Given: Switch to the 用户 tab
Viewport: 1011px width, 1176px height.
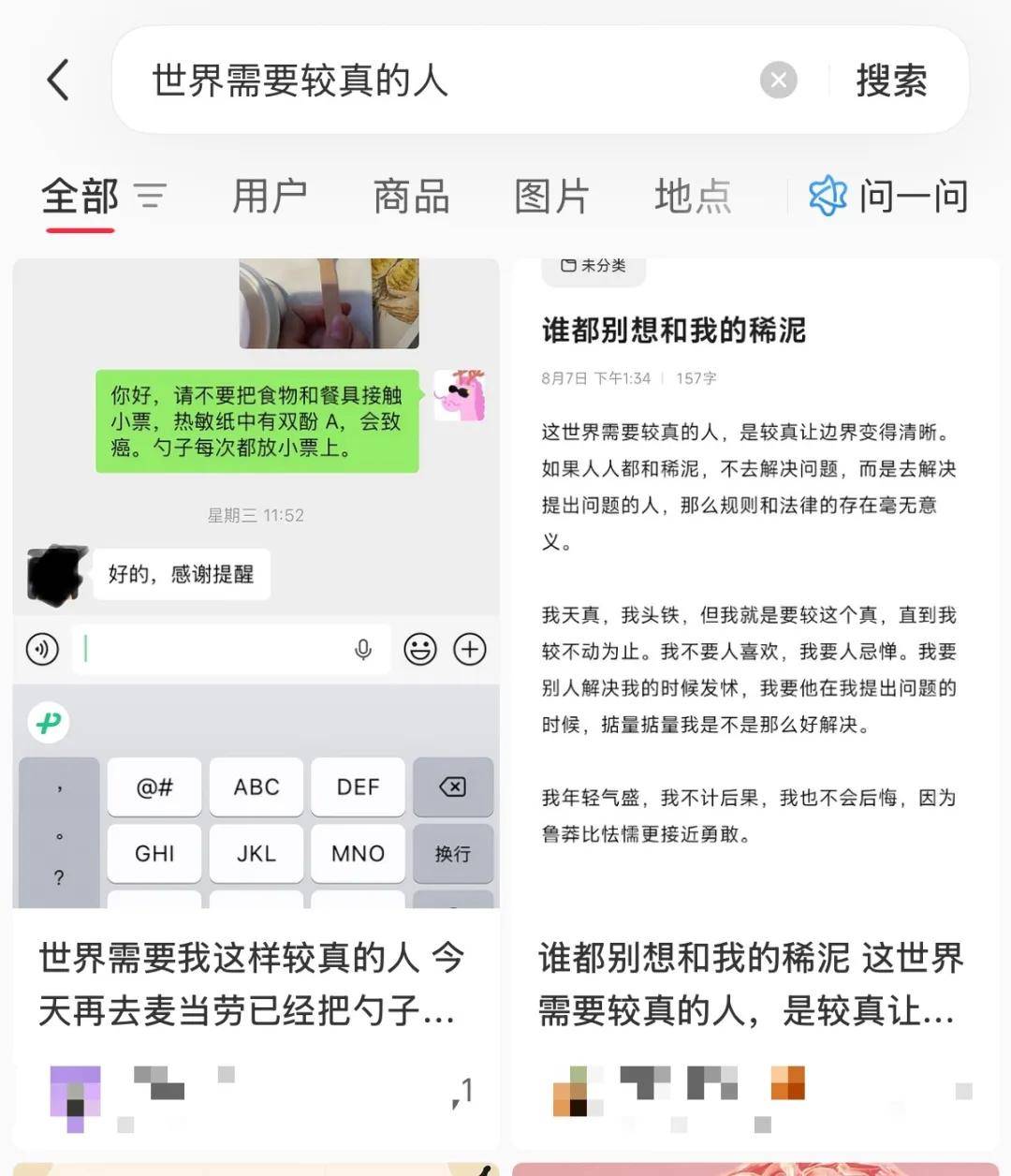Looking at the screenshot, I should [270, 197].
